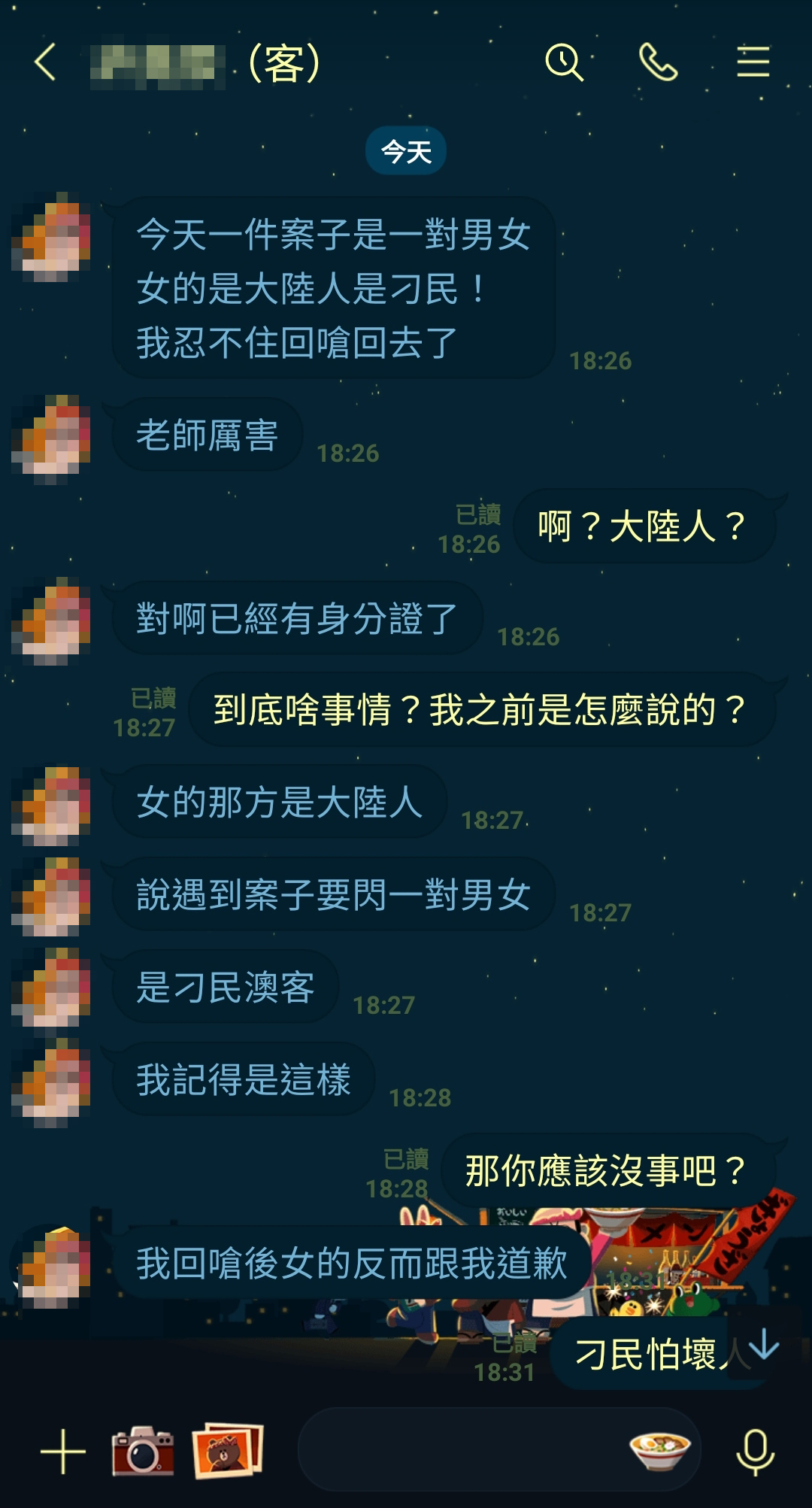
Task: Open the sticker and emoji panel
Action: tap(659, 1449)
